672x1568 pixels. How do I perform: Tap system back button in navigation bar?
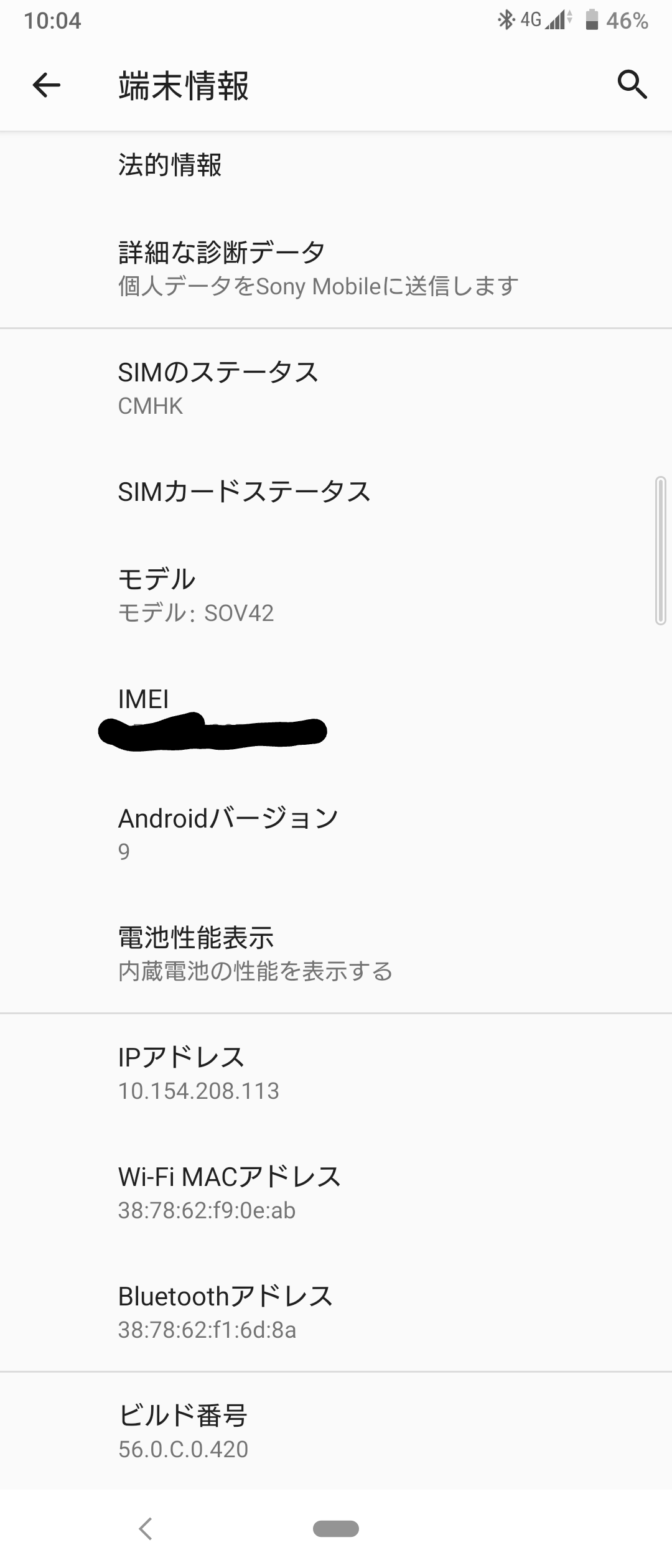pos(146,1529)
